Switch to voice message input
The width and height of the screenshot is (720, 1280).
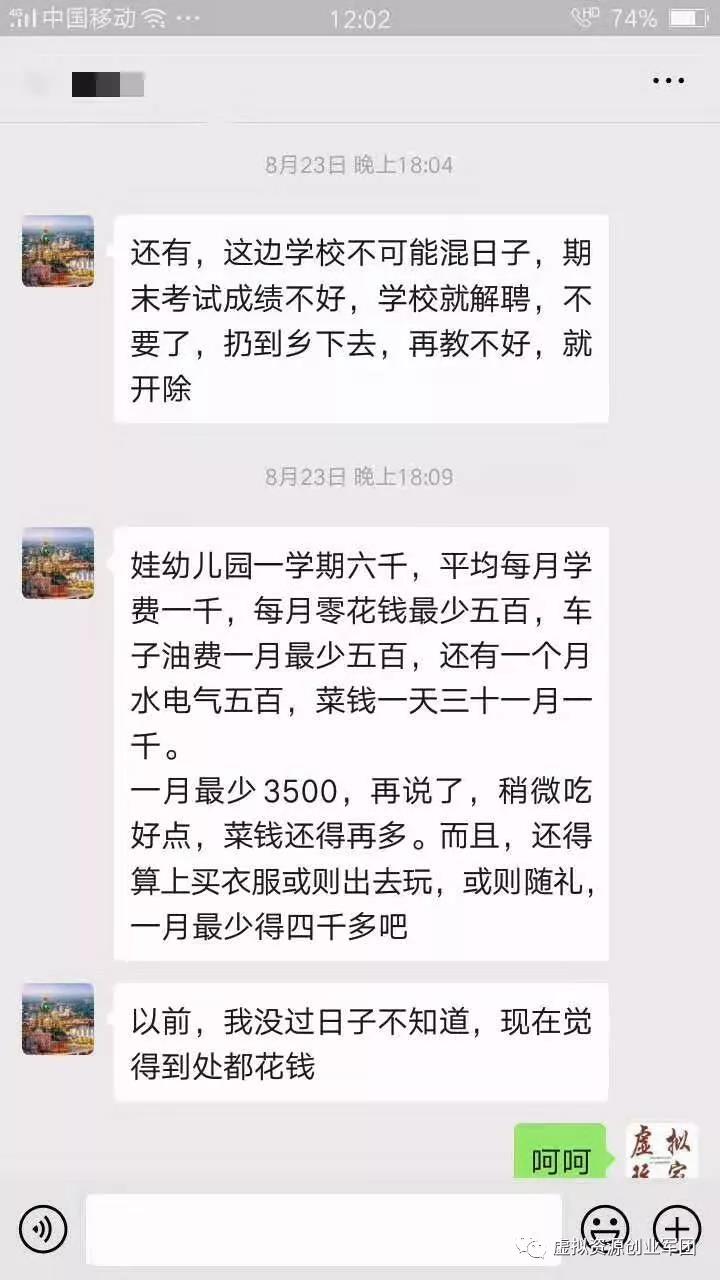tap(43, 1229)
